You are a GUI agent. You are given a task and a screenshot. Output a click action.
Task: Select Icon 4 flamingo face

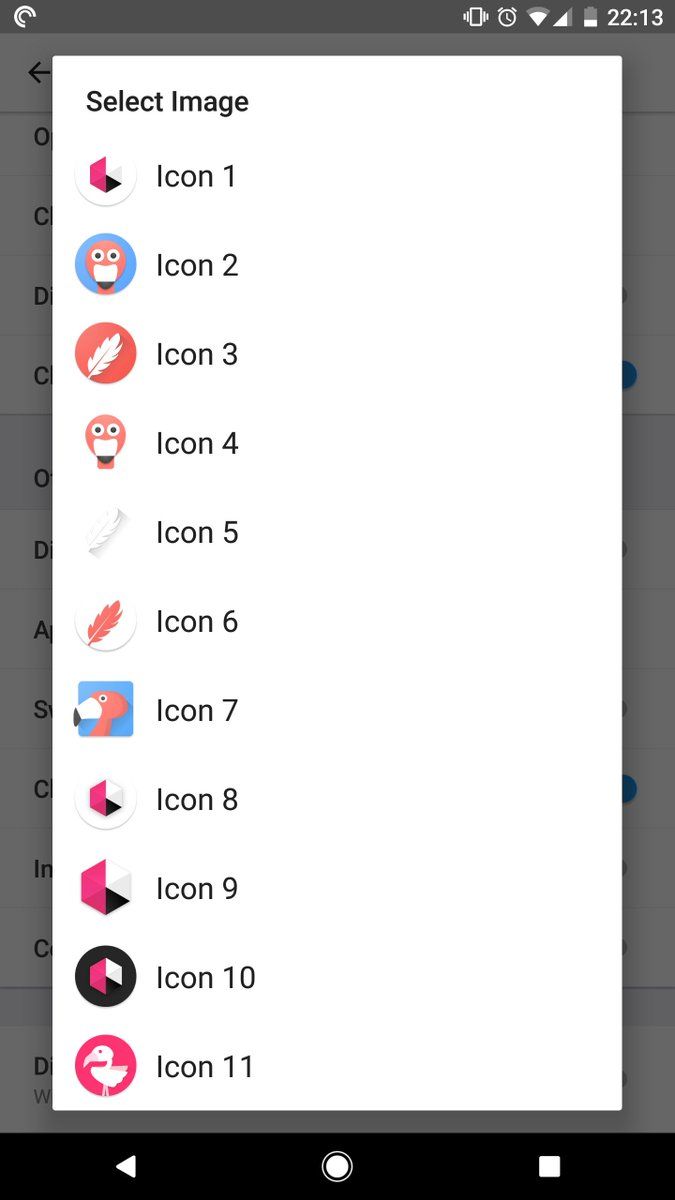coord(337,443)
